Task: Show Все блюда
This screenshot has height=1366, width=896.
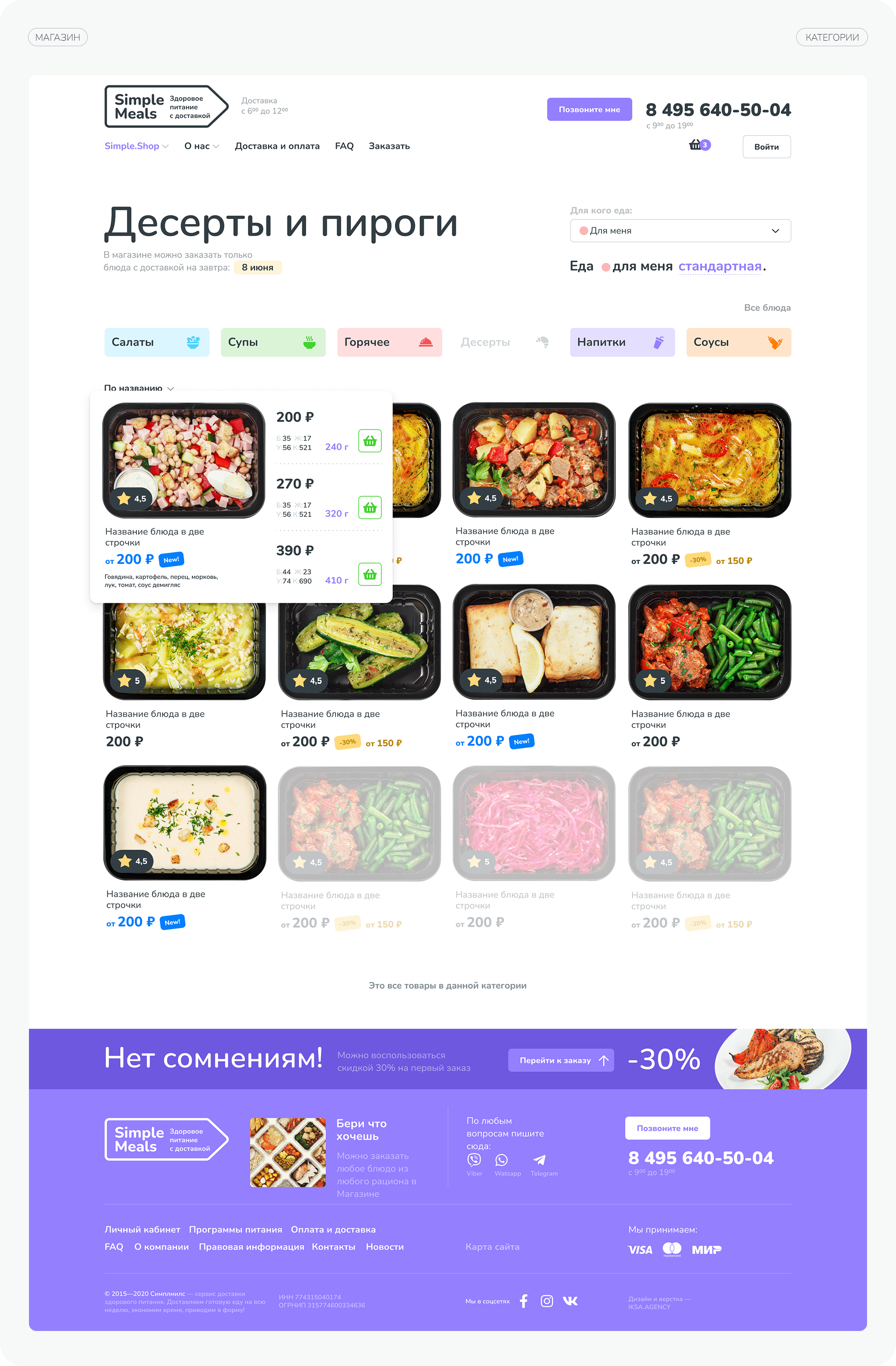Action: pos(767,308)
